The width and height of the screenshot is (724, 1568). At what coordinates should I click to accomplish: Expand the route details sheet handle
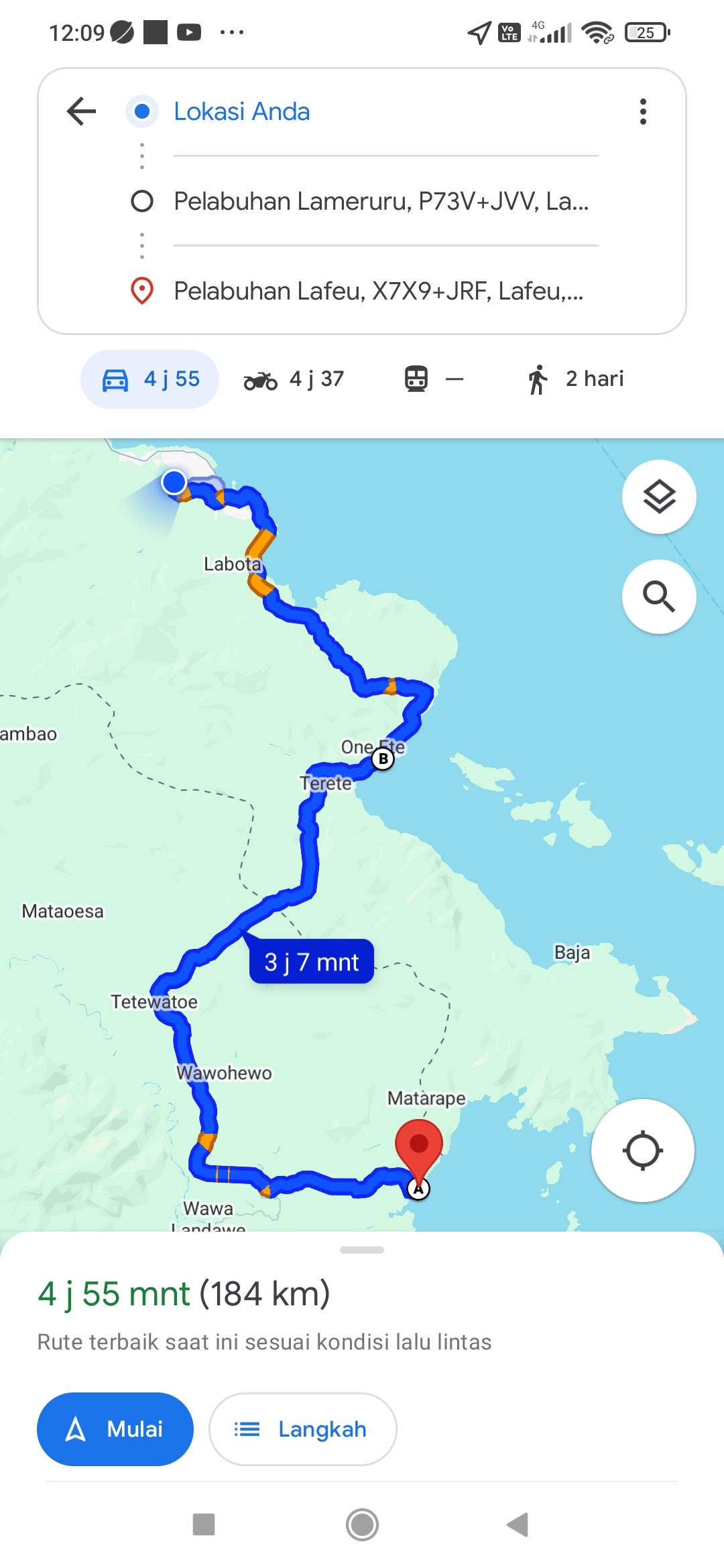pos(362,1250)
